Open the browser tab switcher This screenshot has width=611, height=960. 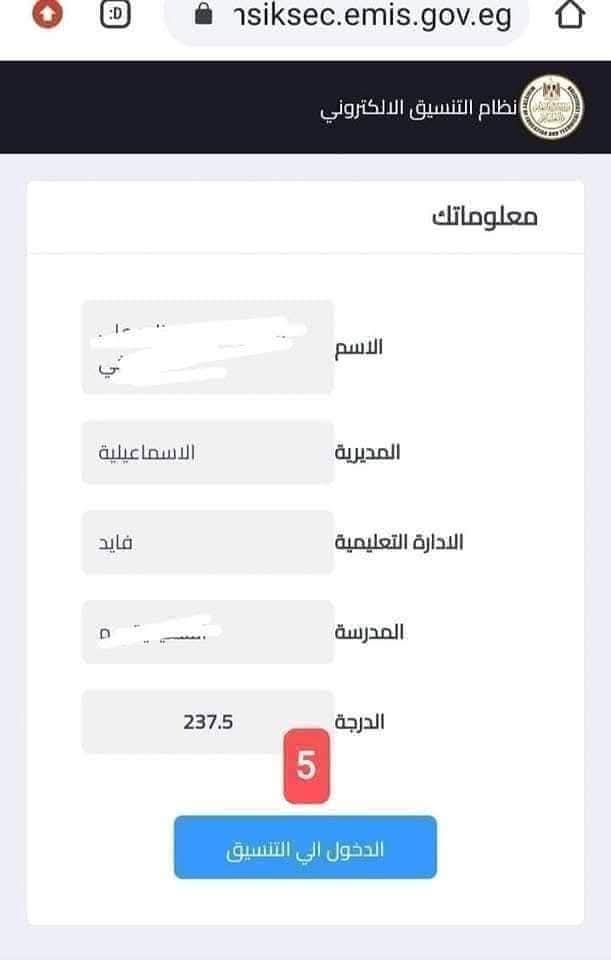(x=117, y=15)
